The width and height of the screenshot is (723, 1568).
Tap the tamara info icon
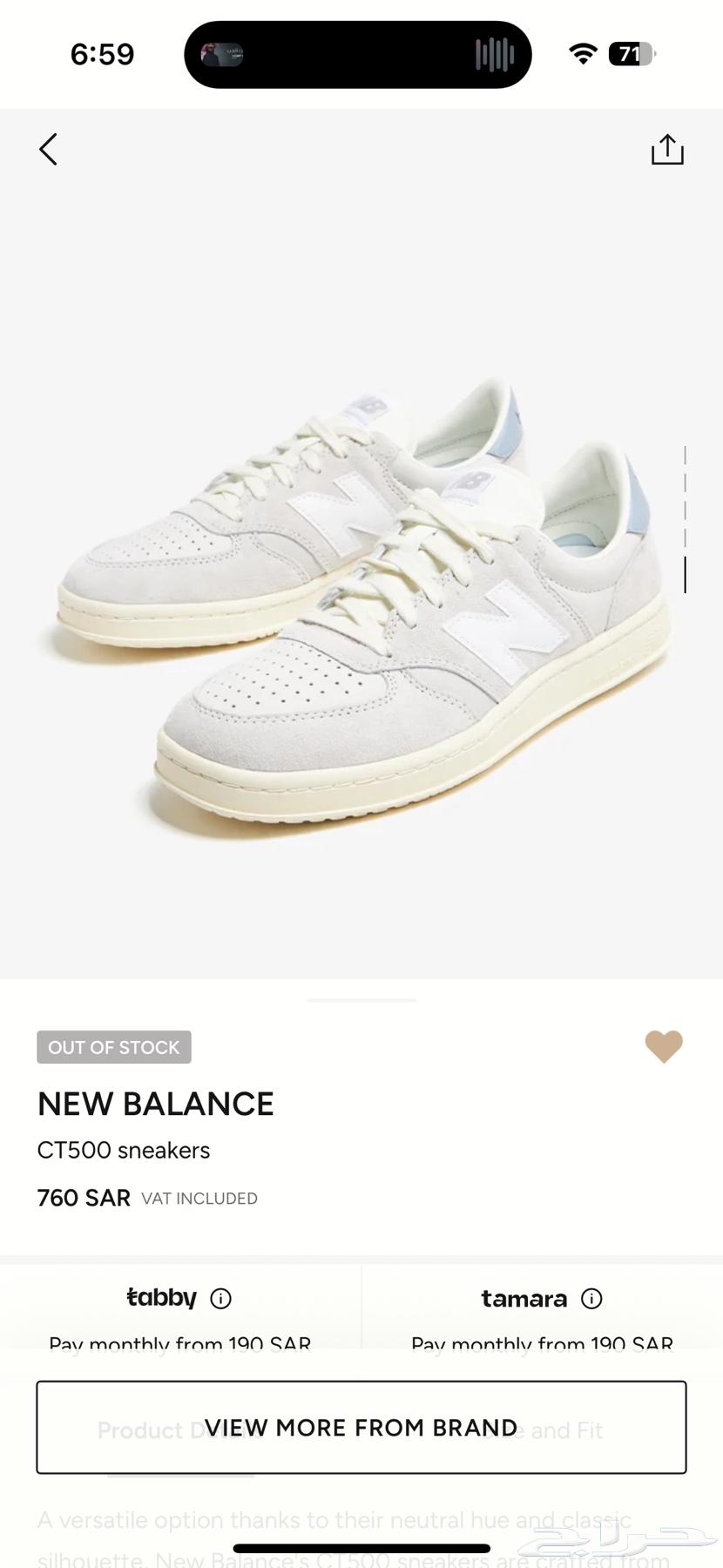(x=591, y=1298)
